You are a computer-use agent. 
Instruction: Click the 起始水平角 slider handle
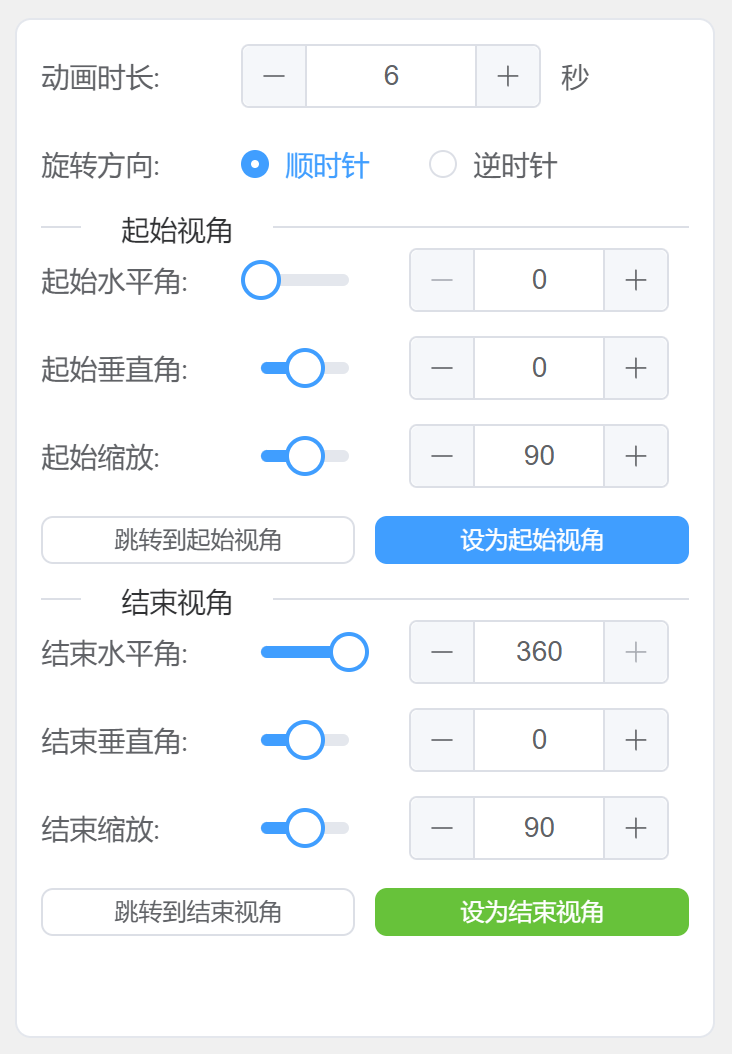tap(260, 281)
